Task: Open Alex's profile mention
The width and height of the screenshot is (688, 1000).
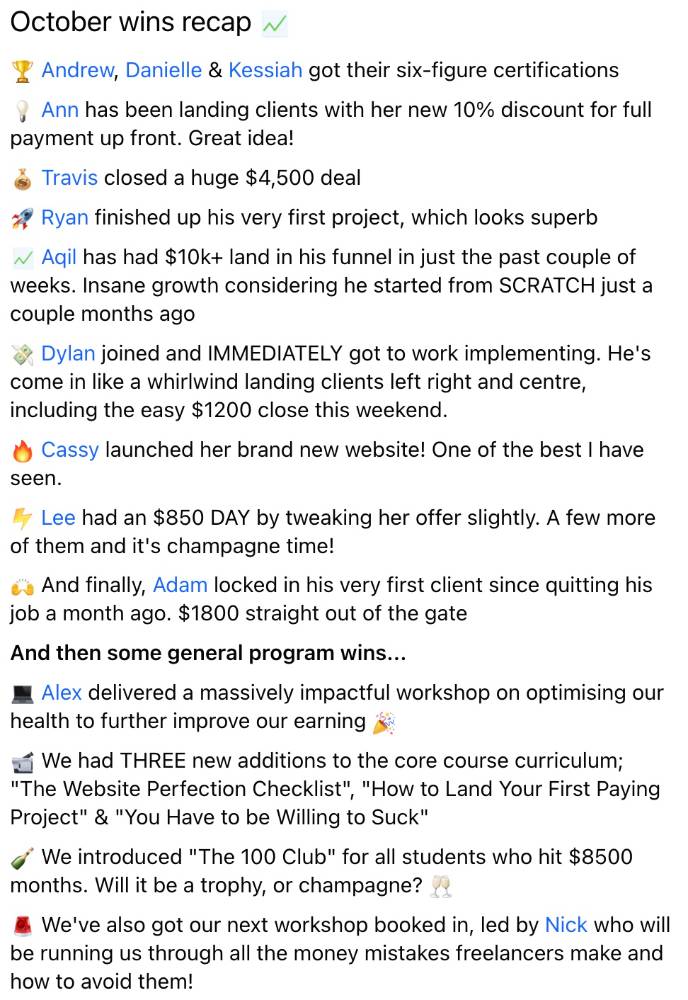Action: point(61,693)
